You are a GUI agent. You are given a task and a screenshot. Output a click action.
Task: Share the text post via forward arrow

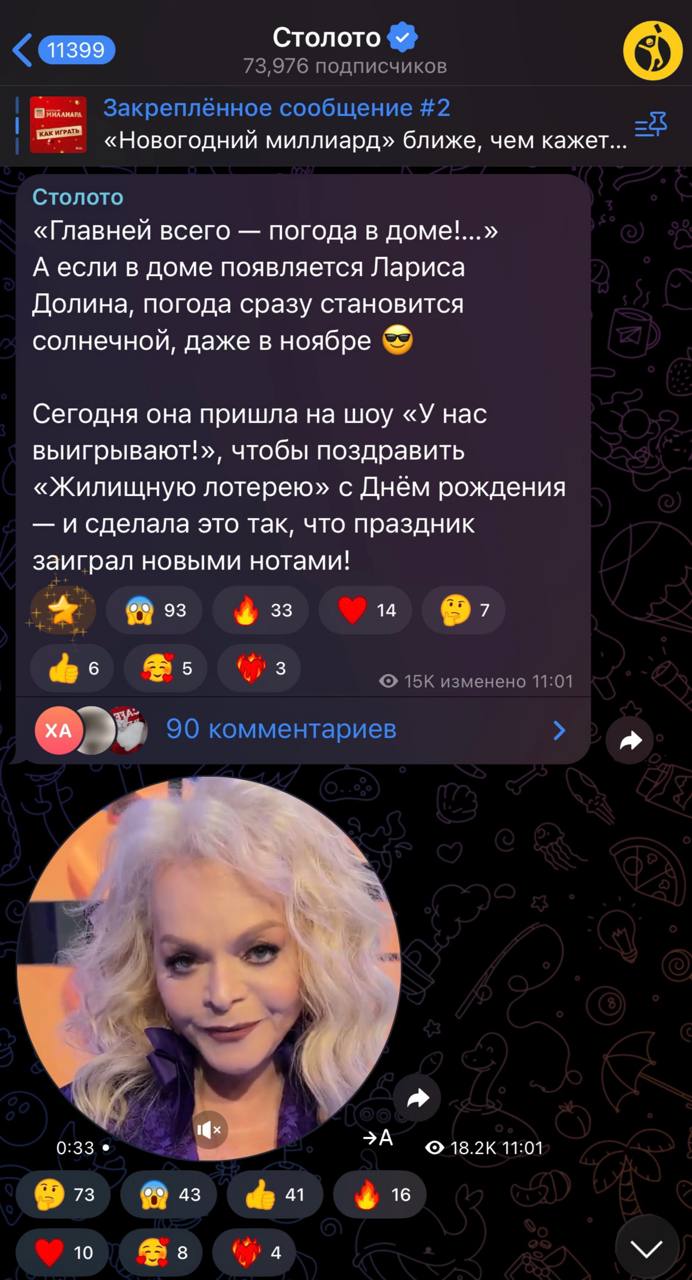coord(630,741)
